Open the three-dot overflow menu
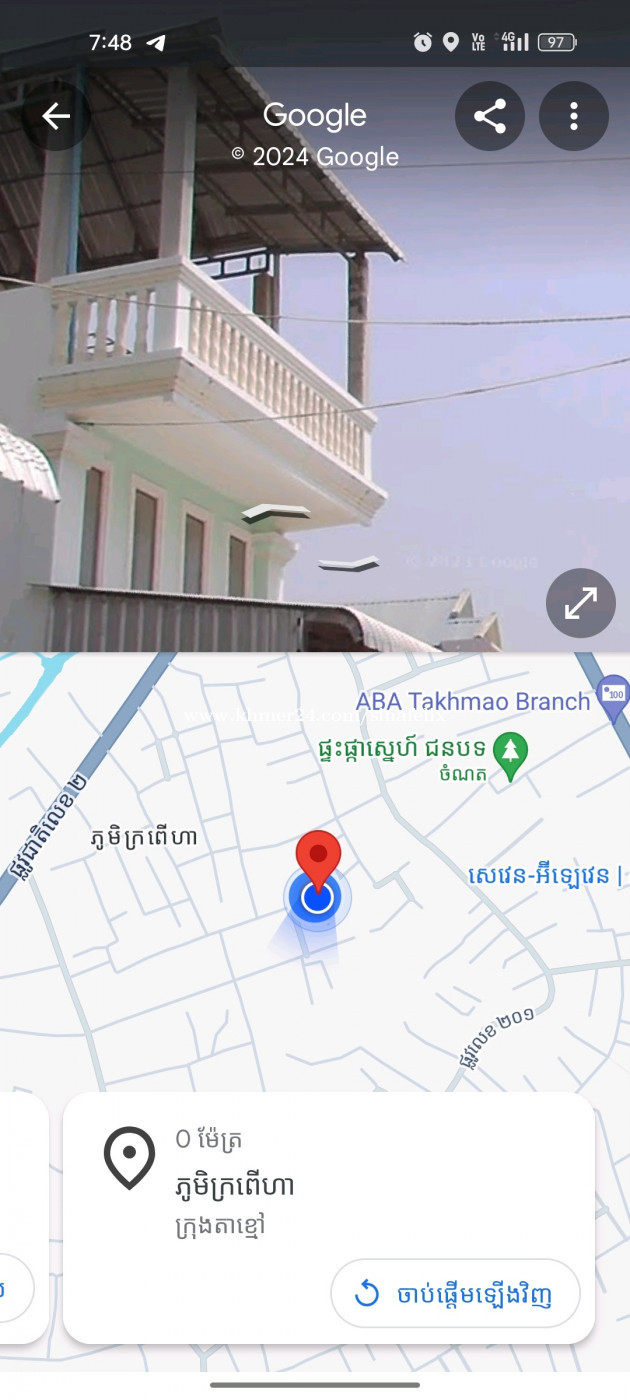630x1400 pixels. (x=573, y=117)
